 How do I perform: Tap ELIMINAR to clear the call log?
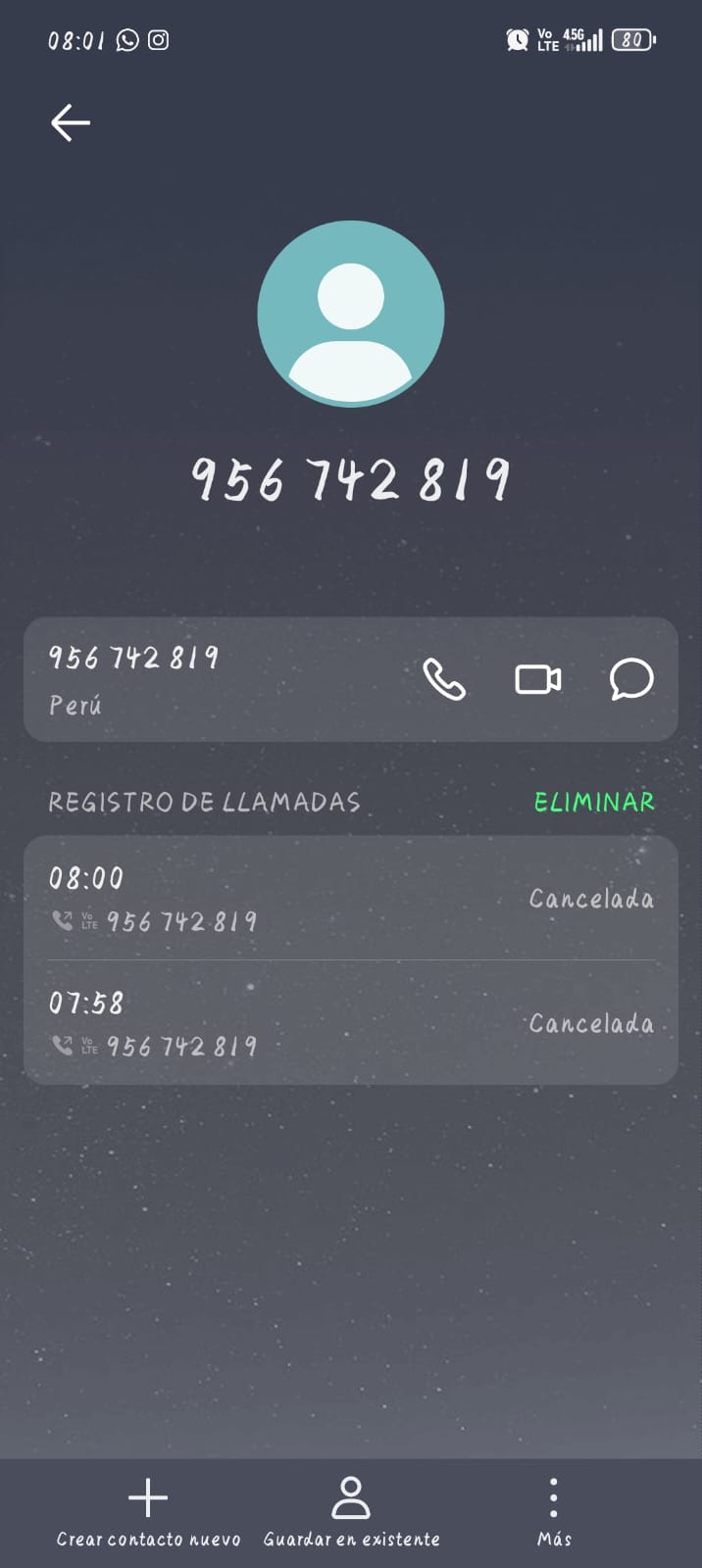[x=594, y=803]
